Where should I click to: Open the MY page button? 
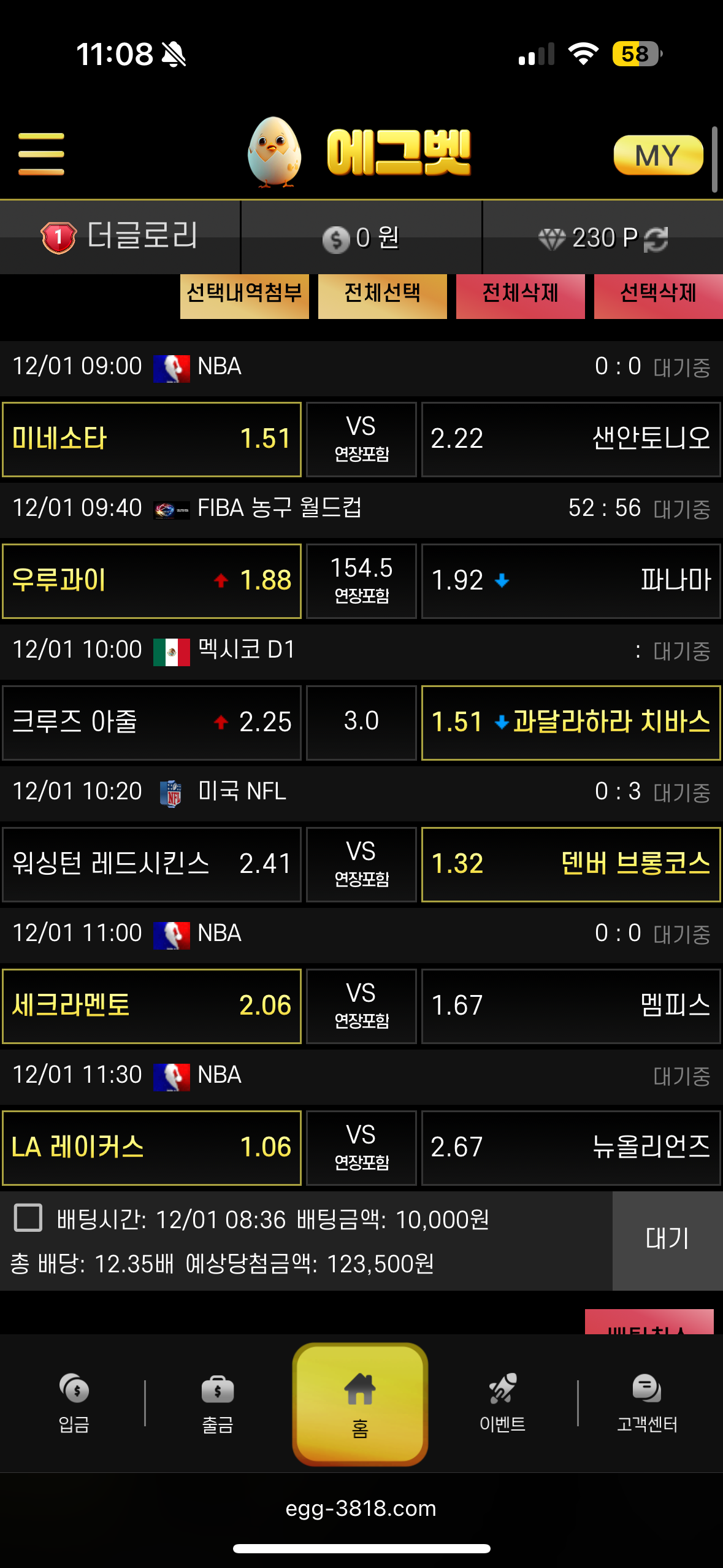658,155
